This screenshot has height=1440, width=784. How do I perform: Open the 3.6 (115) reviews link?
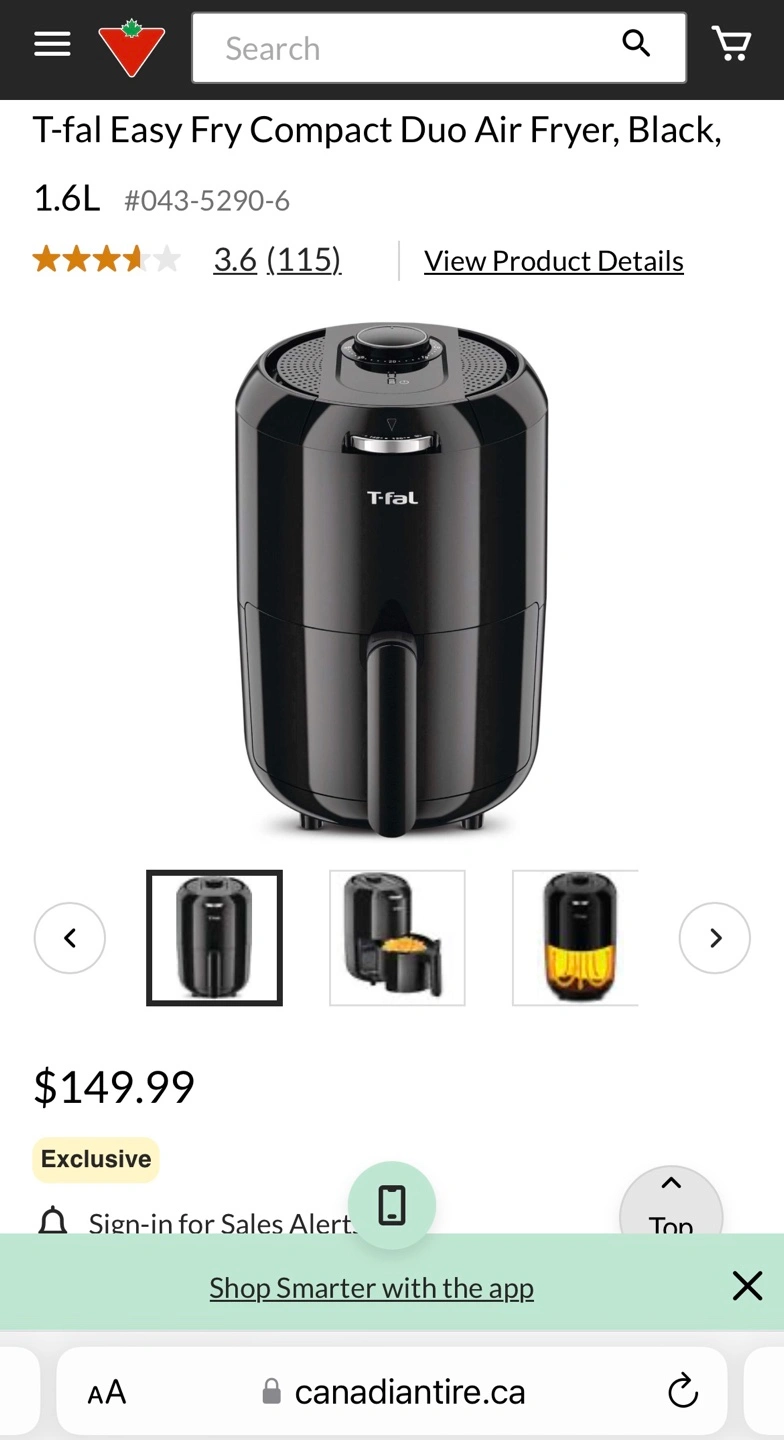coord(277,260)
